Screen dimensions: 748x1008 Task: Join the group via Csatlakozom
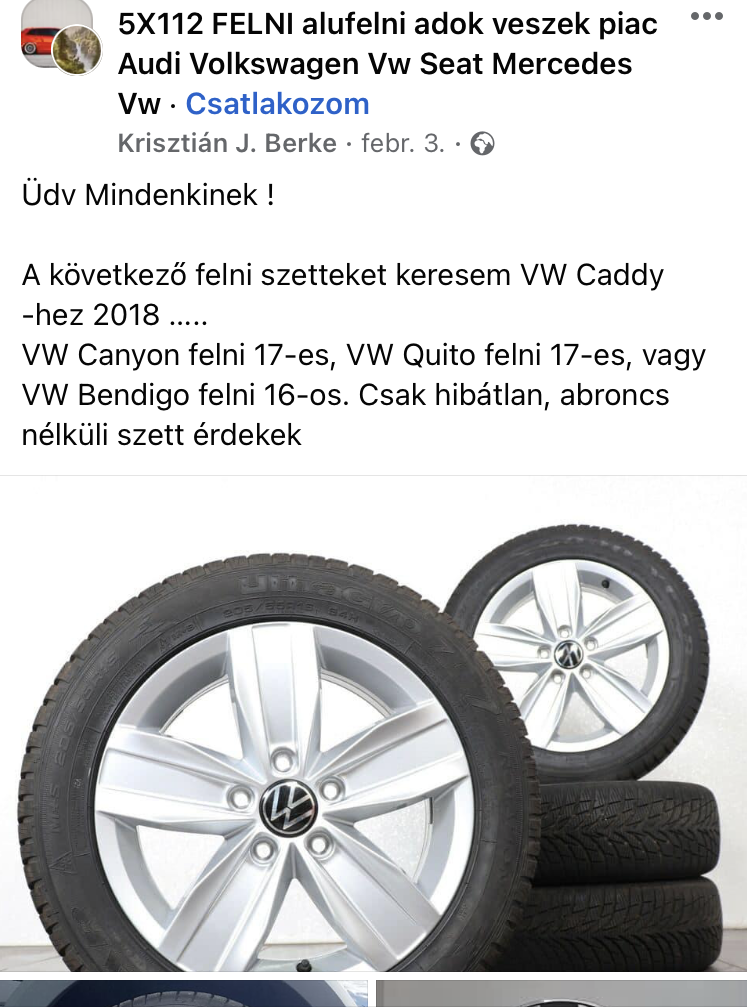277,104
